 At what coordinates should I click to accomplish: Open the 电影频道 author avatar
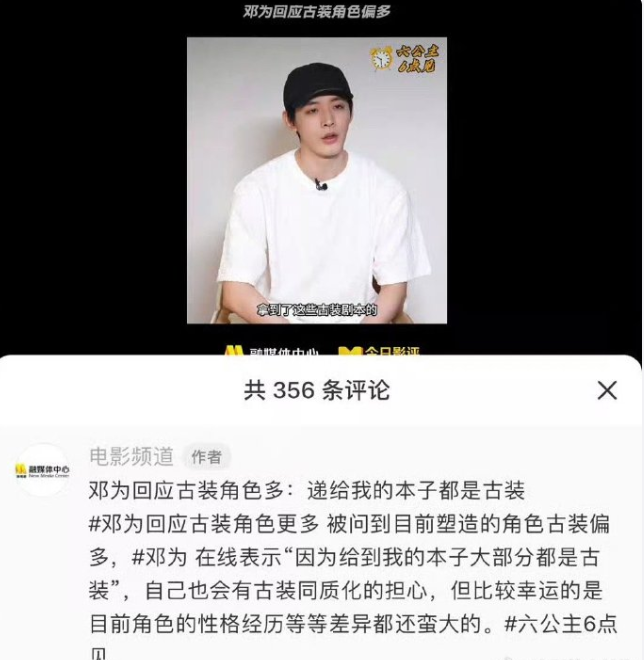coord(42,470)
